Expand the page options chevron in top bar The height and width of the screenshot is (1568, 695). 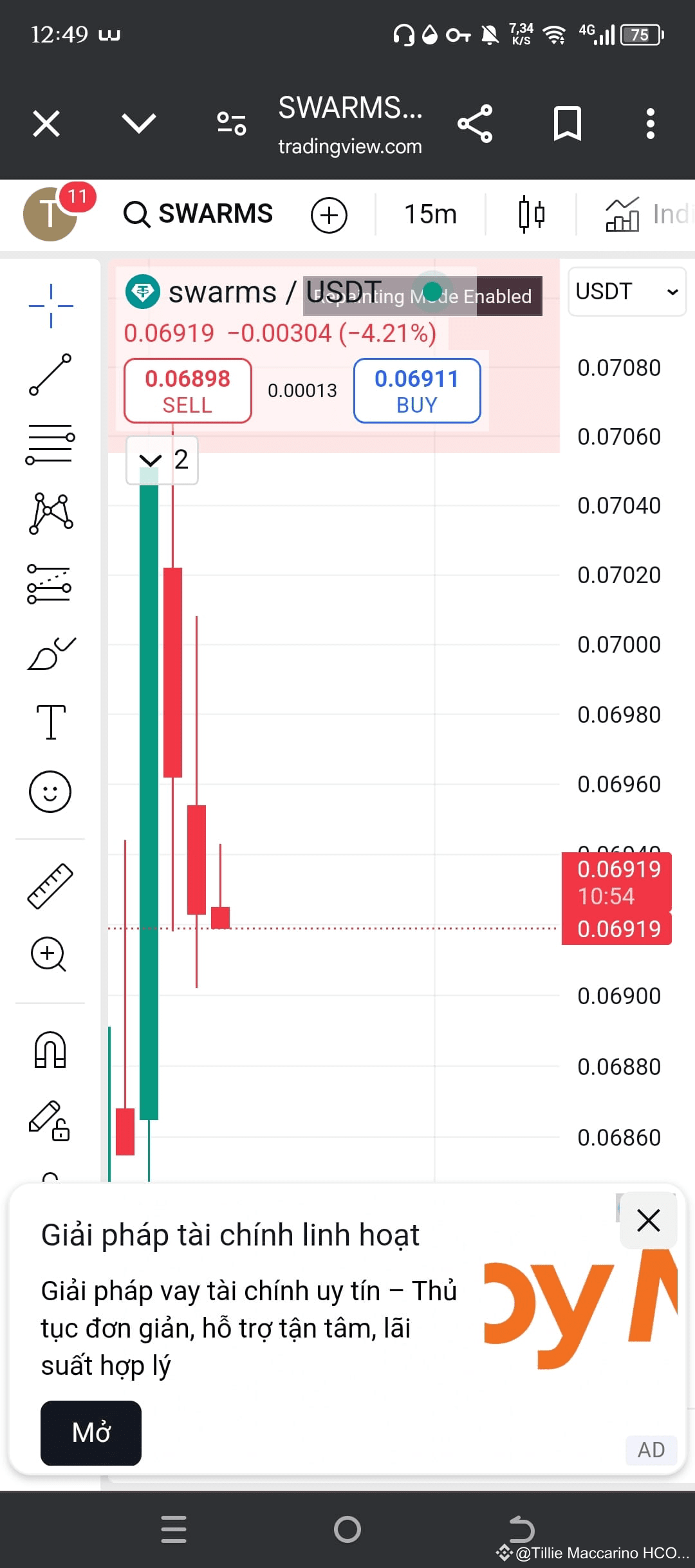pos(138,124)
